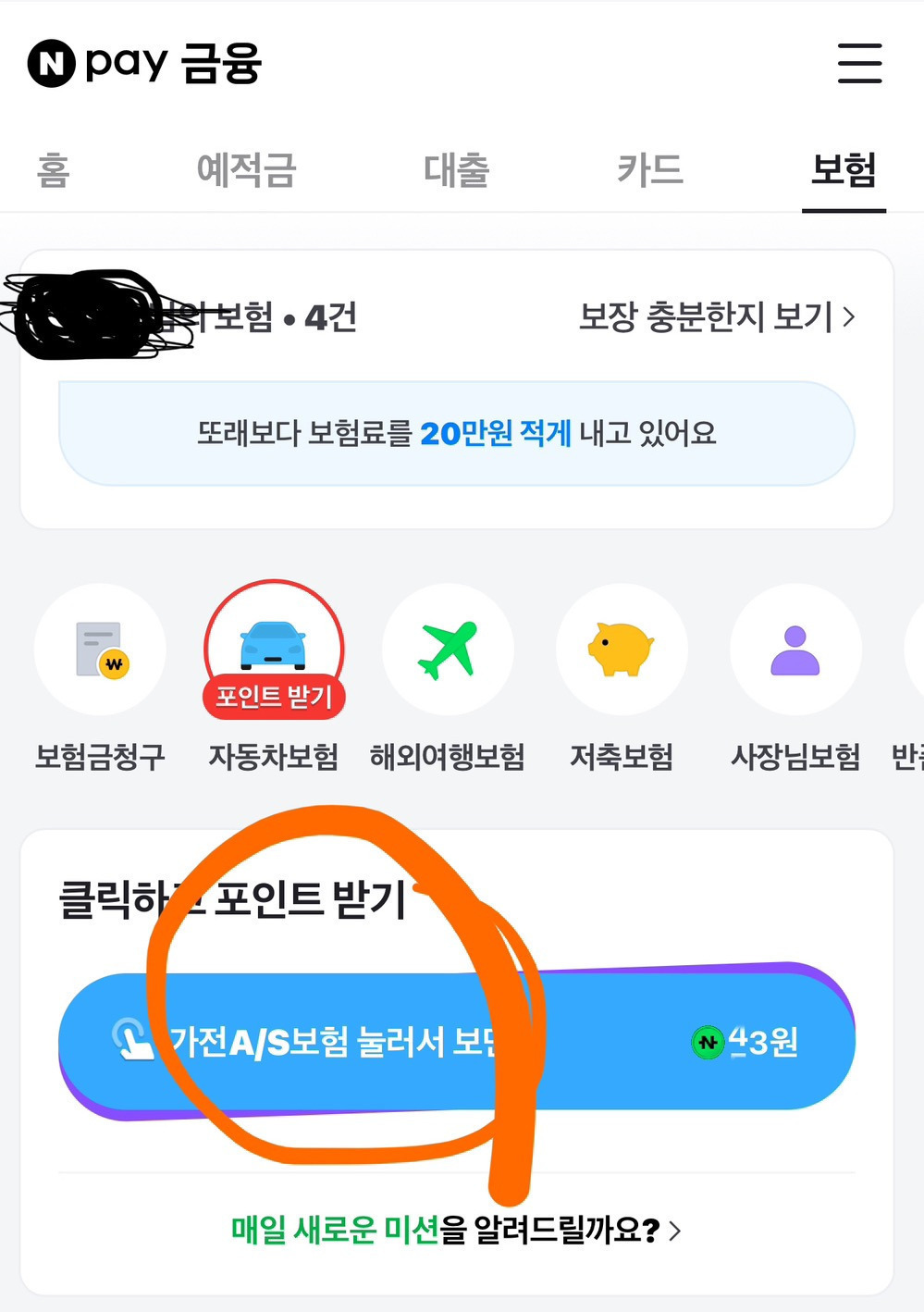Tap the N pay 금융 logo
The height and width of the screenshot is (1312, 924).
pos(144,63)
